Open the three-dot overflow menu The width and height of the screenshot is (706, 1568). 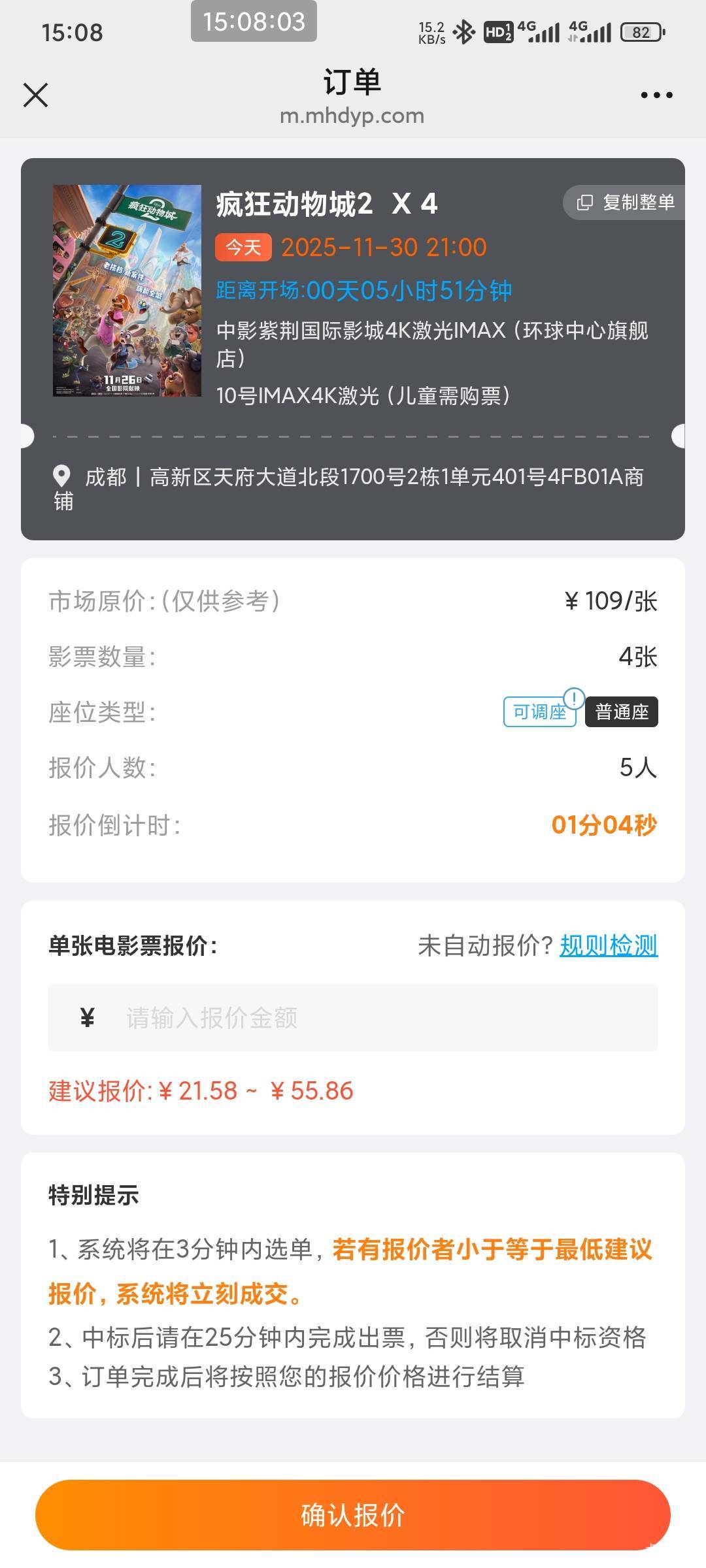(x=656, y=95)
